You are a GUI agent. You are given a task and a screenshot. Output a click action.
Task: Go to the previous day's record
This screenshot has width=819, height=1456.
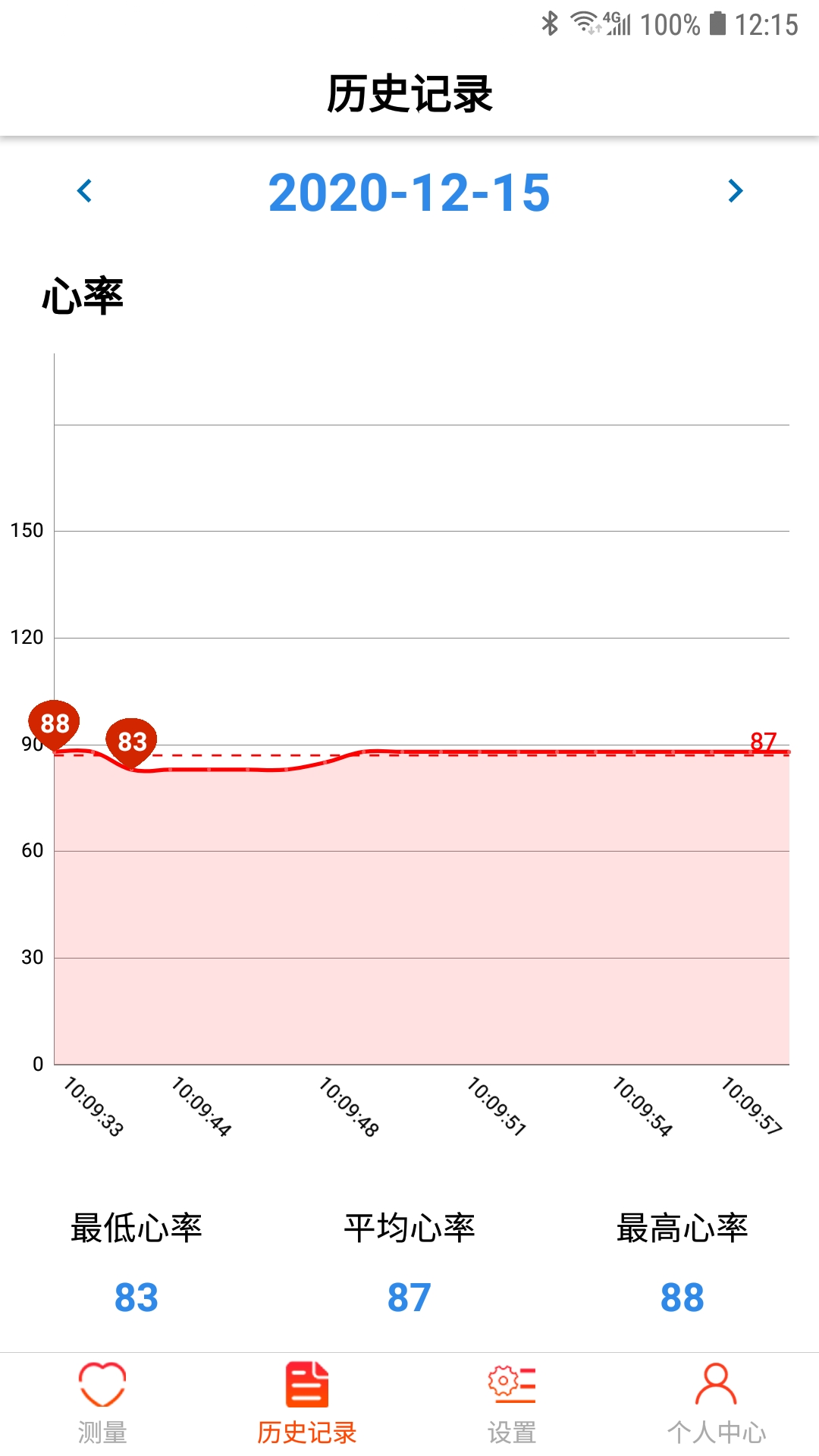(x=85, y=191)
